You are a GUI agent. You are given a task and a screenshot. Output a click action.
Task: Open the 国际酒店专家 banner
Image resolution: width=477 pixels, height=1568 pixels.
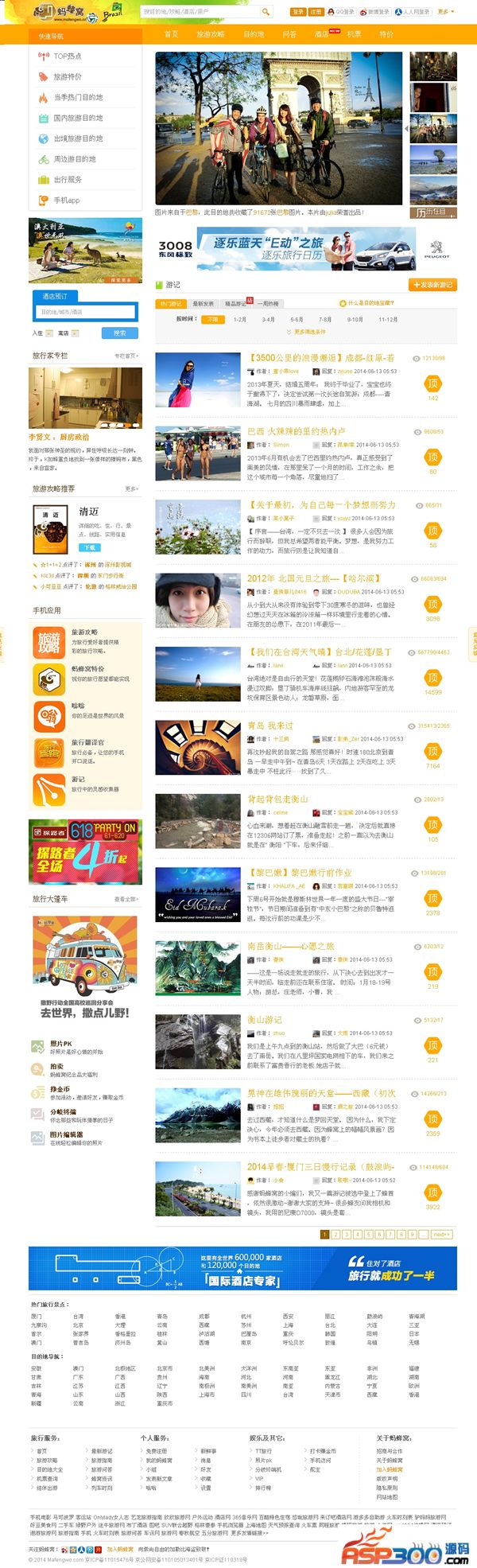(242, 1268)
